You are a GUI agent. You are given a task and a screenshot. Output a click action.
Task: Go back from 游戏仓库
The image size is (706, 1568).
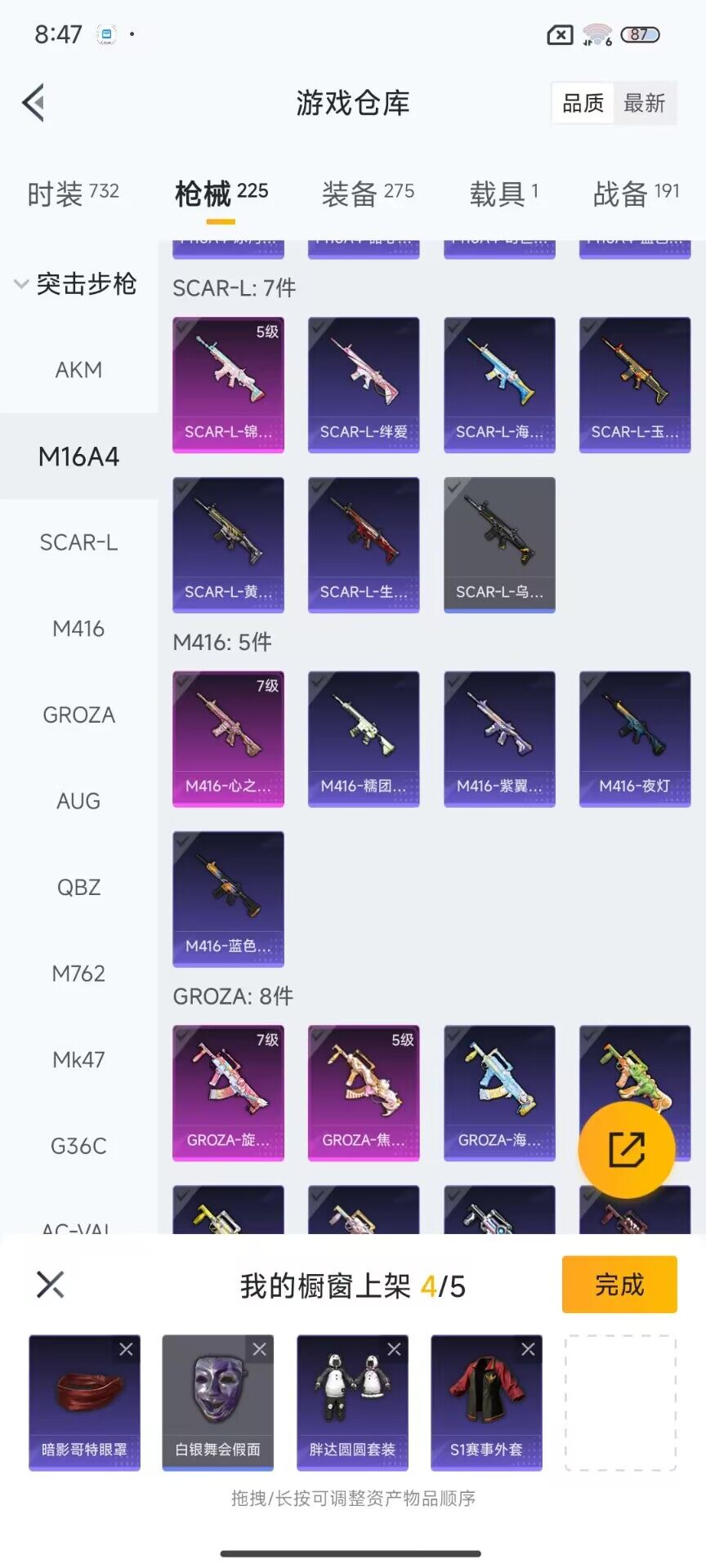pos(34,103)
